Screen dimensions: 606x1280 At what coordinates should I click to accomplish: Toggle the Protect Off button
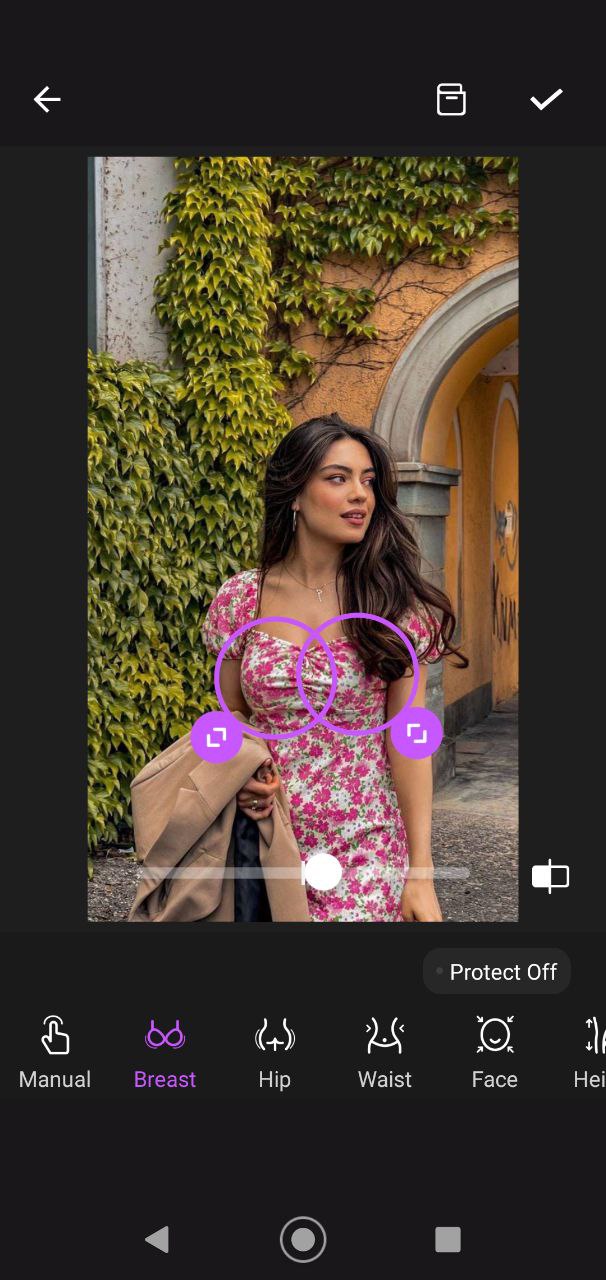click(x=497, y=972)
